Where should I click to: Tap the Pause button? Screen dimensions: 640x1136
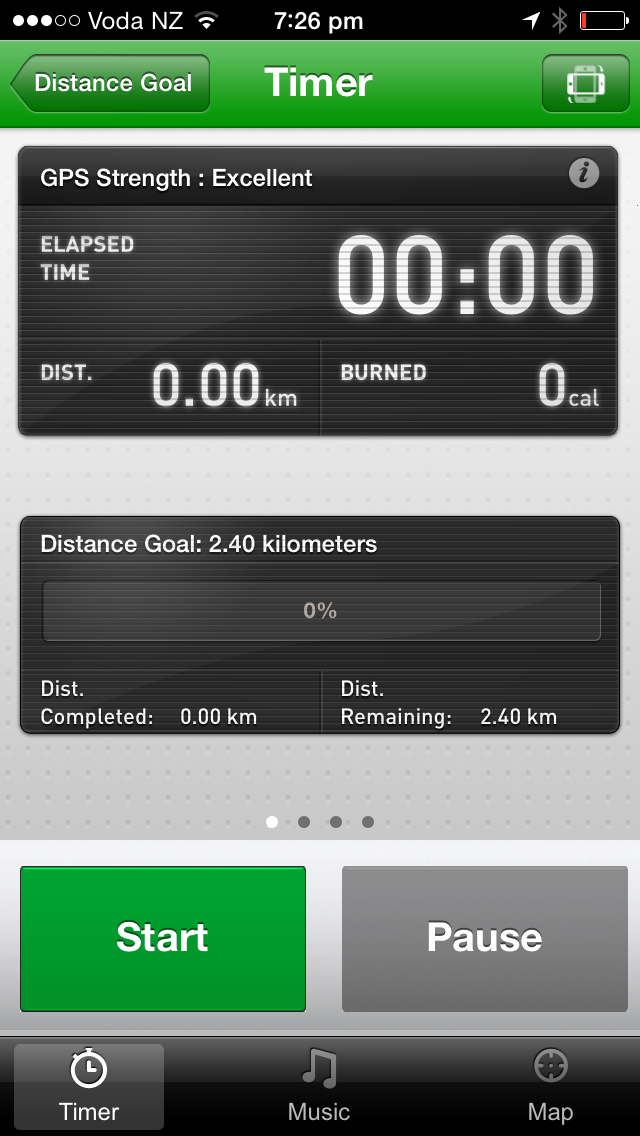point(484,938)
